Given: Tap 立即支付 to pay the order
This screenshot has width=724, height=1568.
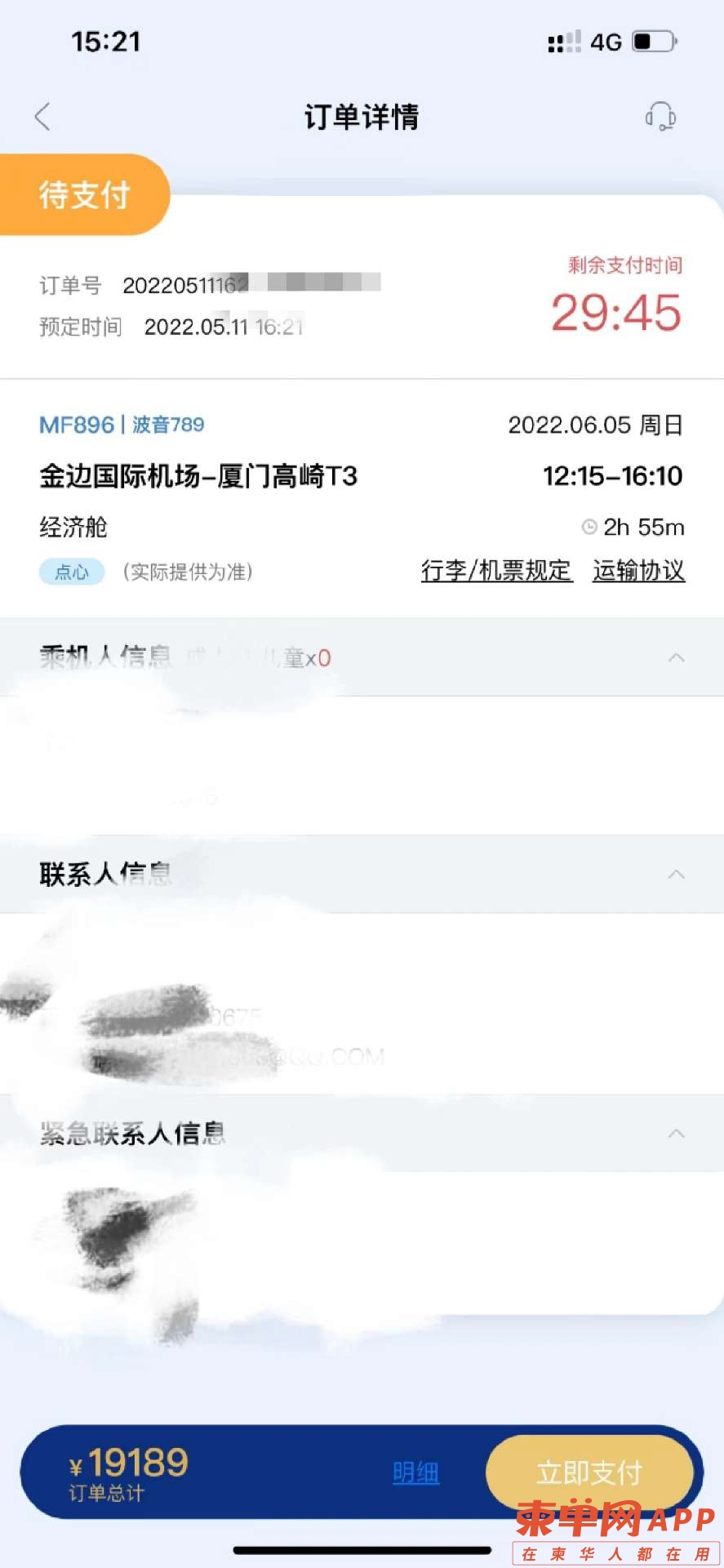Looking at the screenshot, I should pyautogui.click(x=589, y=1472).
